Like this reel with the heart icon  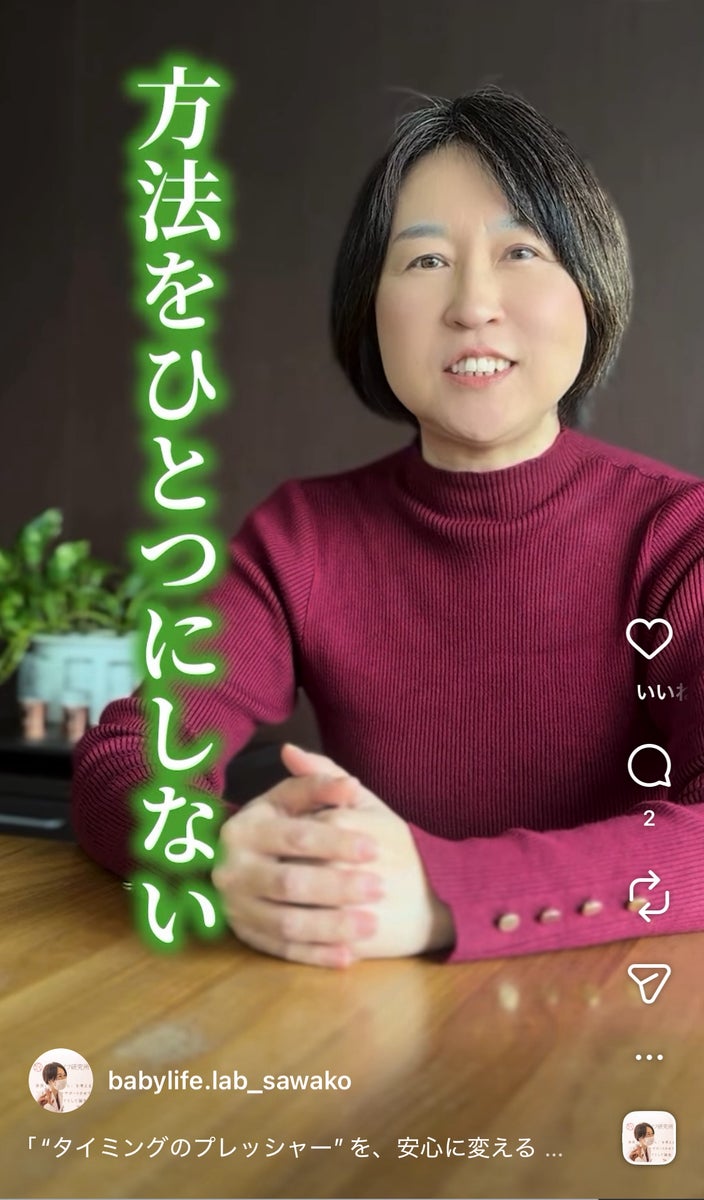click(x=649, y=639)
